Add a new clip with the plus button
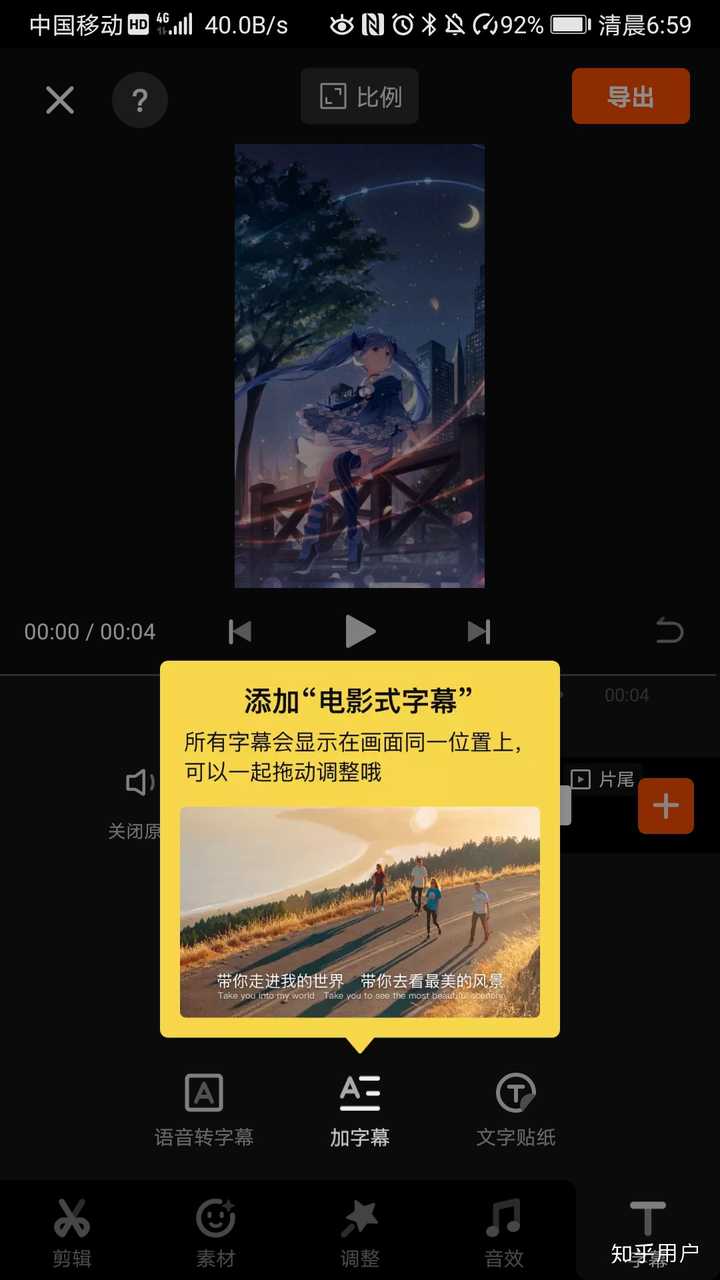Viewport: 720px width, 1280px height. tap(665, 805)
